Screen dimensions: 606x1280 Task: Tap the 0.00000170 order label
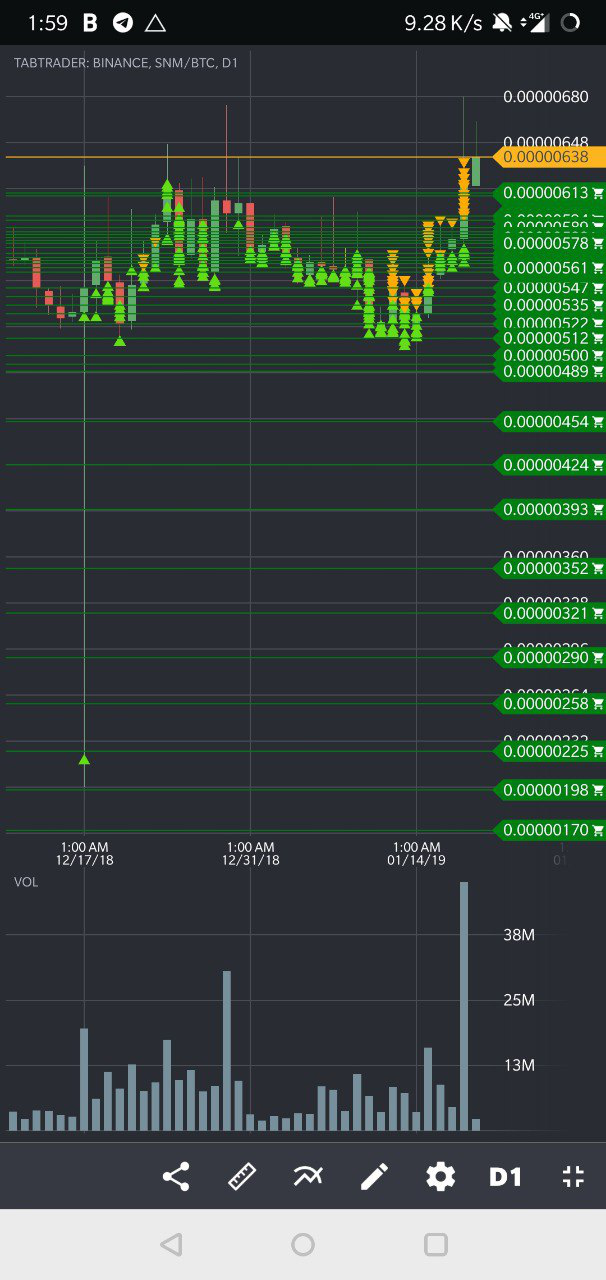550,830
